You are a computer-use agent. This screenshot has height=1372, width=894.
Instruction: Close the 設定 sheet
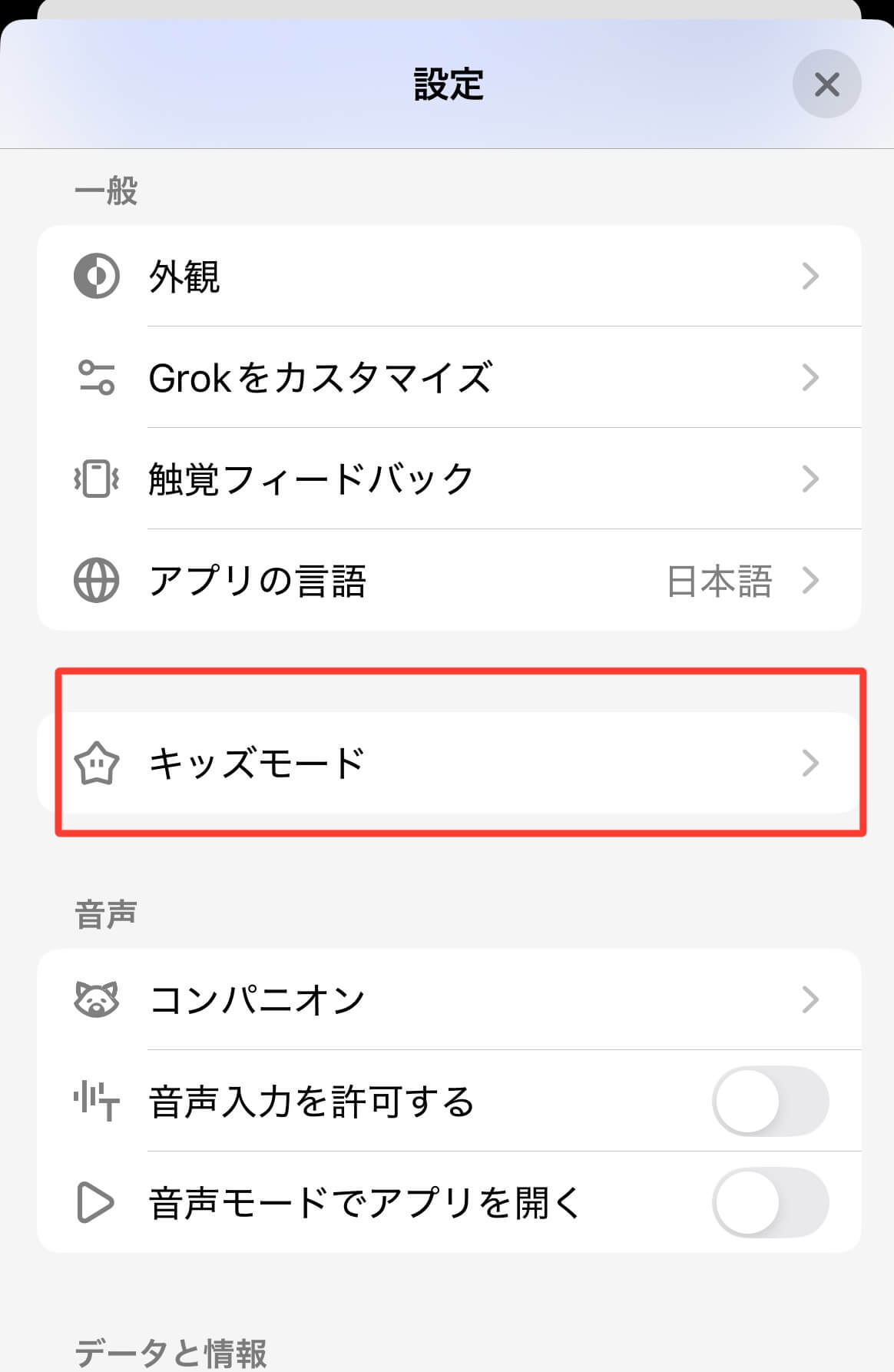[826, 84]
